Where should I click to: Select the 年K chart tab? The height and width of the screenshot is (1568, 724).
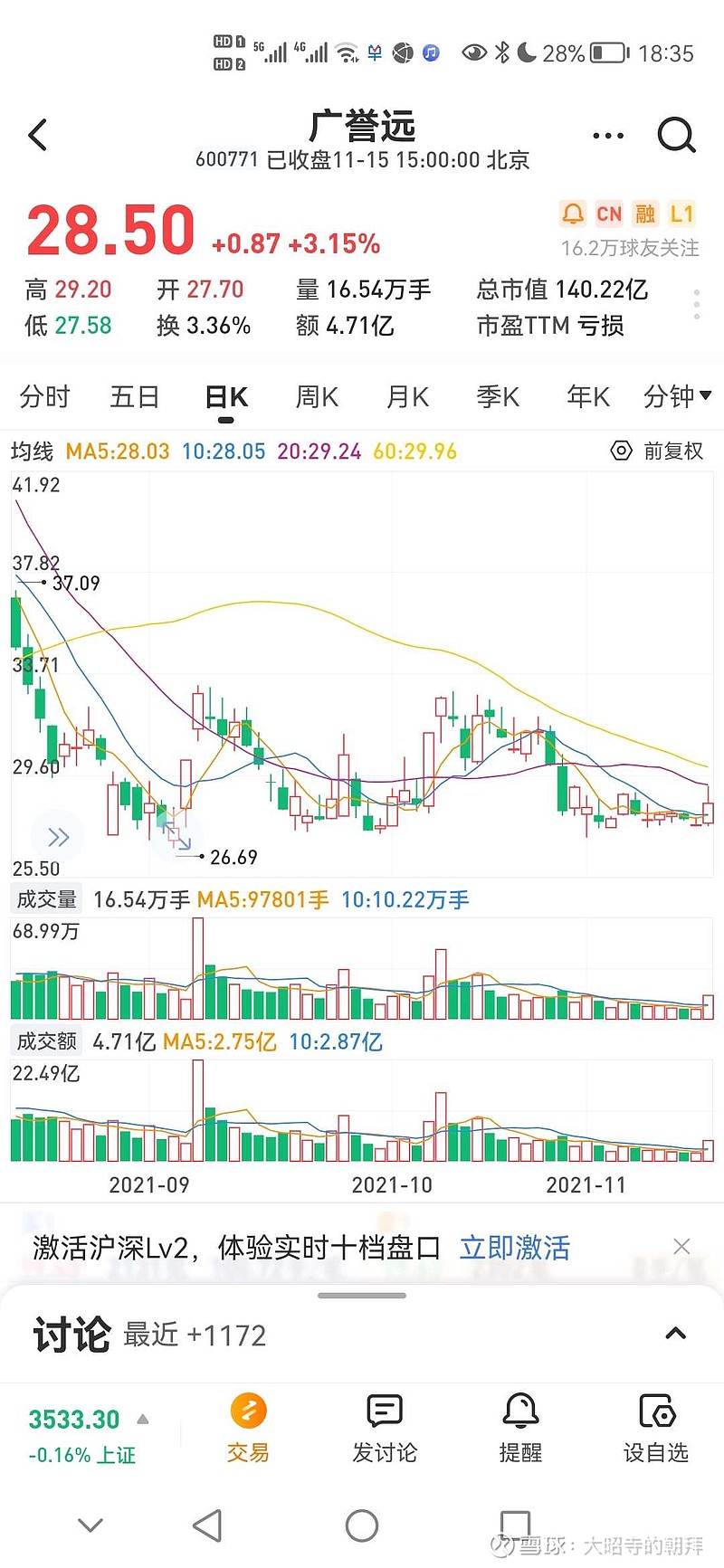click(x=588, y=396)
